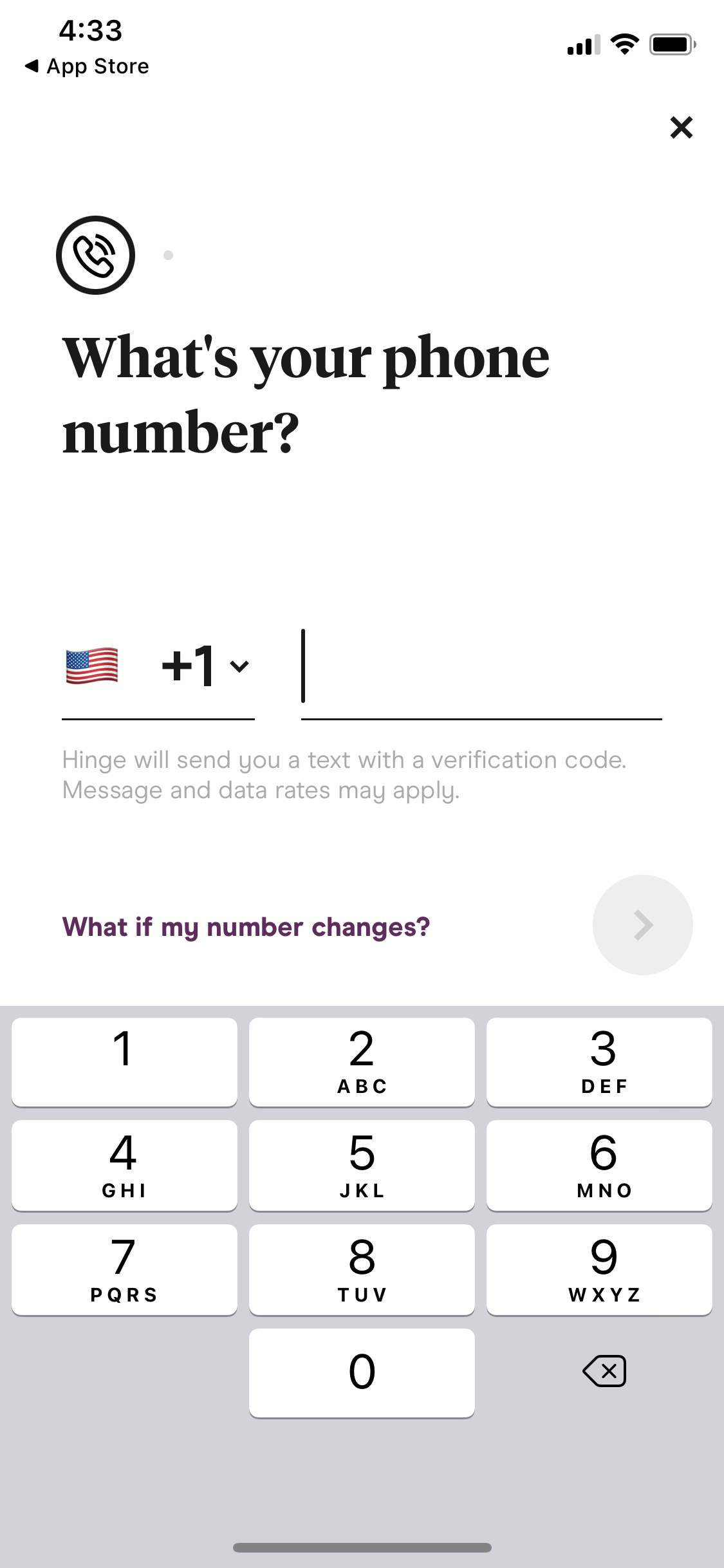Viewport: 724px width, 1568px height.
Task: Click the phone handset icon above the title
Action: click(x=95, y=255)
